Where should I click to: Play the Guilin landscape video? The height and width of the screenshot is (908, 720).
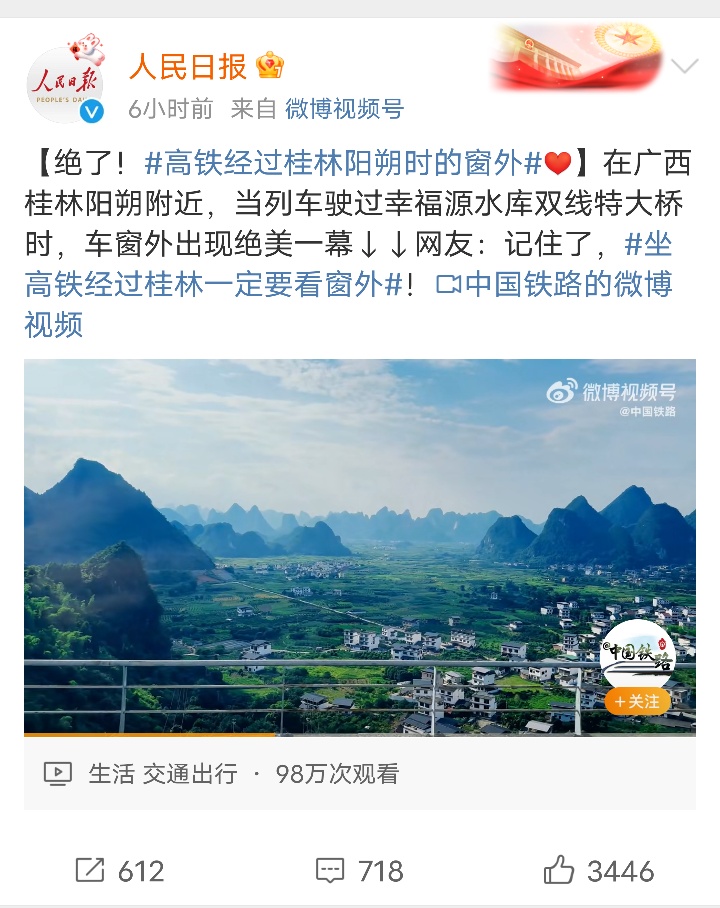click(x=359, y=547)
